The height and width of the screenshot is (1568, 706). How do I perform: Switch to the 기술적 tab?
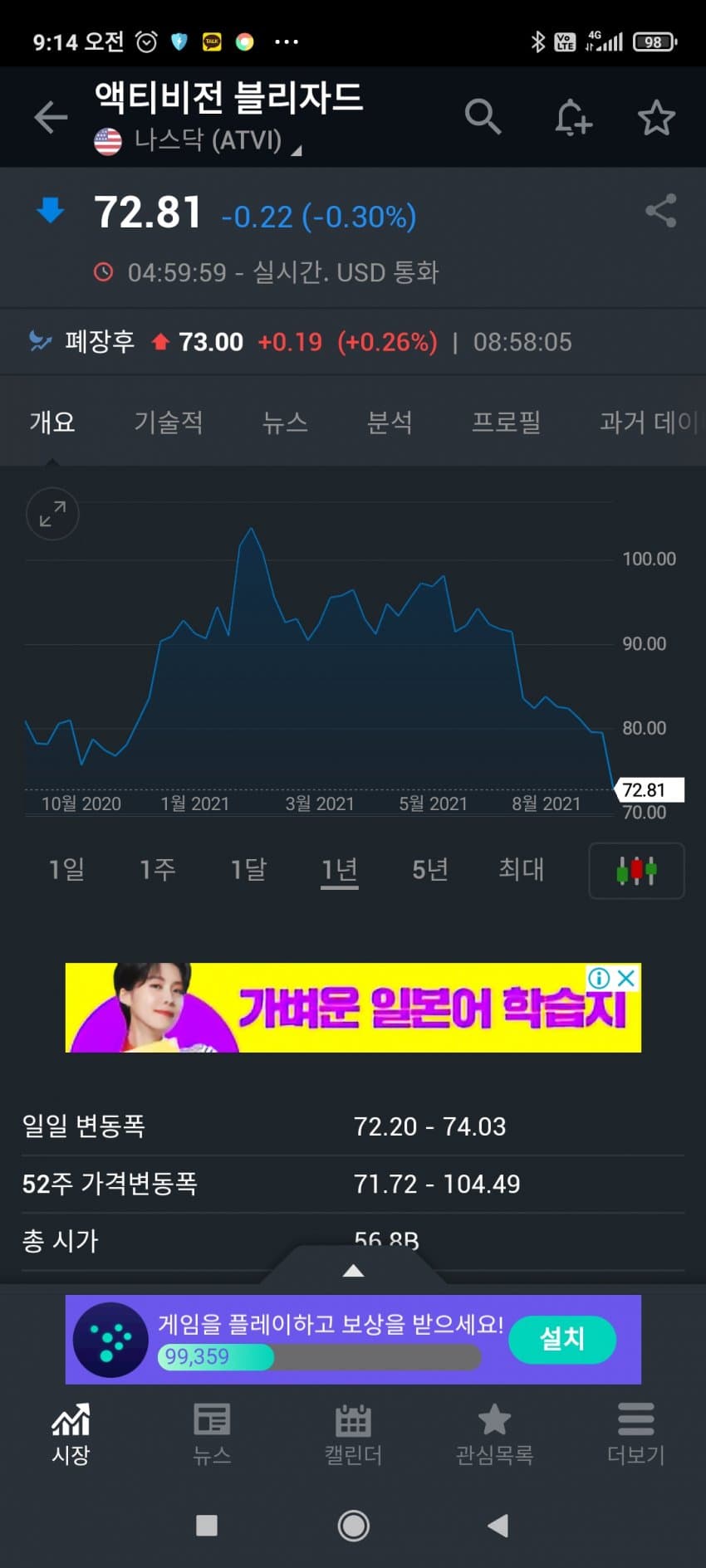[169, 423]
